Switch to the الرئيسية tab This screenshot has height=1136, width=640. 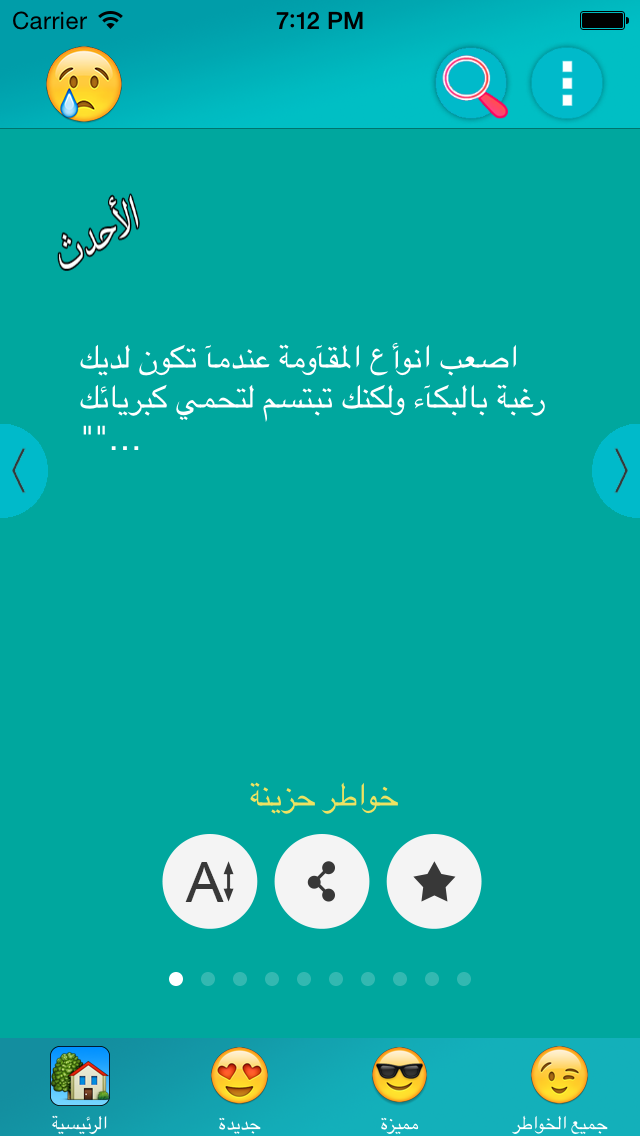[x=80, y=1089]
